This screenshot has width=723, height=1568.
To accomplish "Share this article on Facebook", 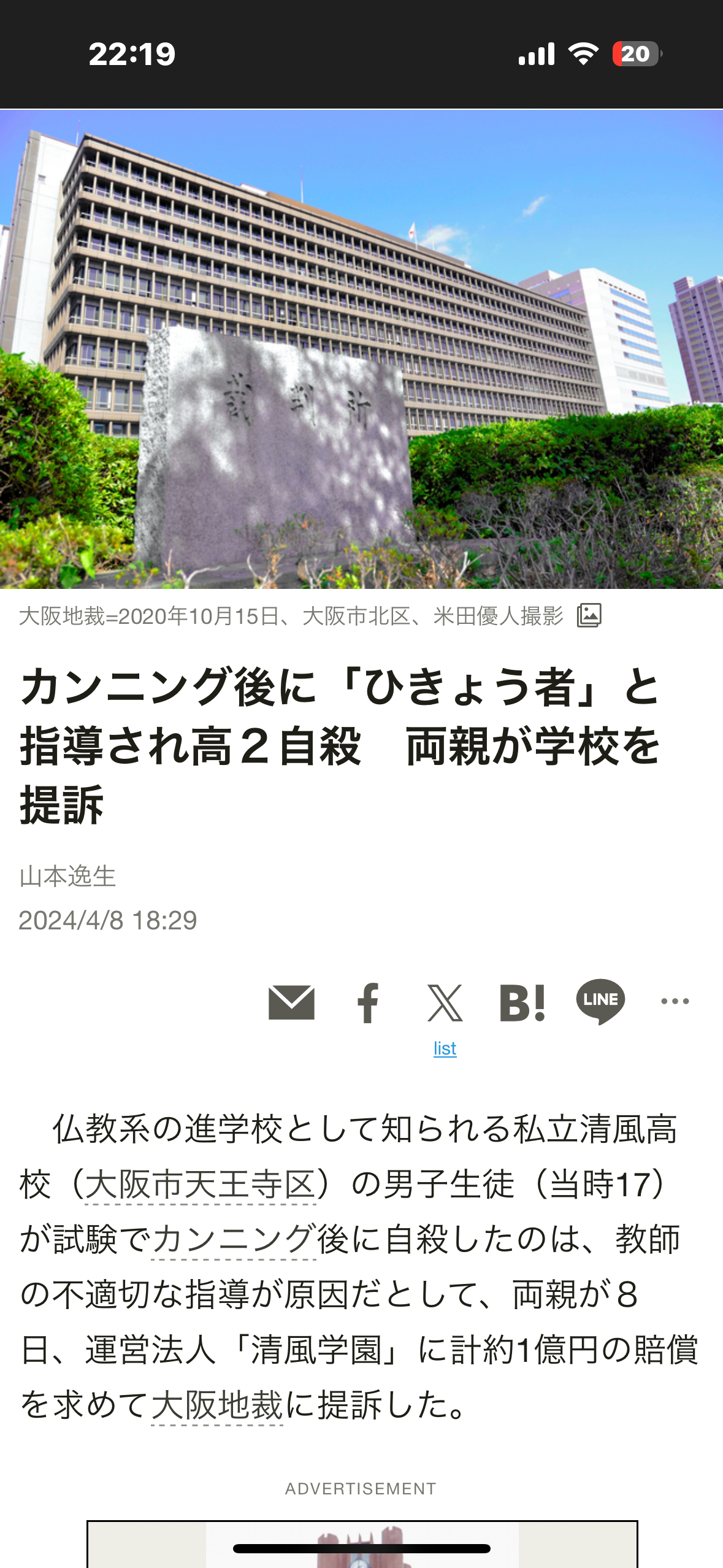I will point(369,1002).
